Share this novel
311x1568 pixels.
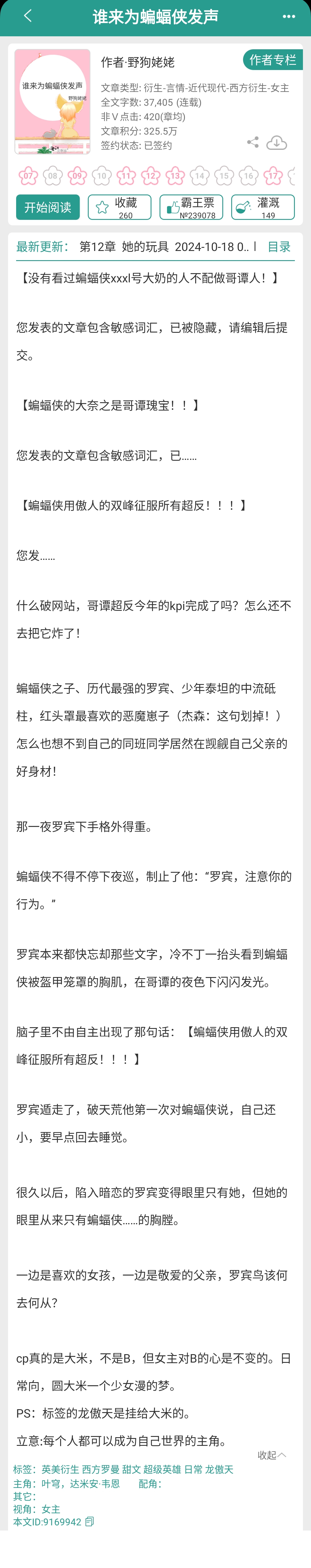point(253,142)
